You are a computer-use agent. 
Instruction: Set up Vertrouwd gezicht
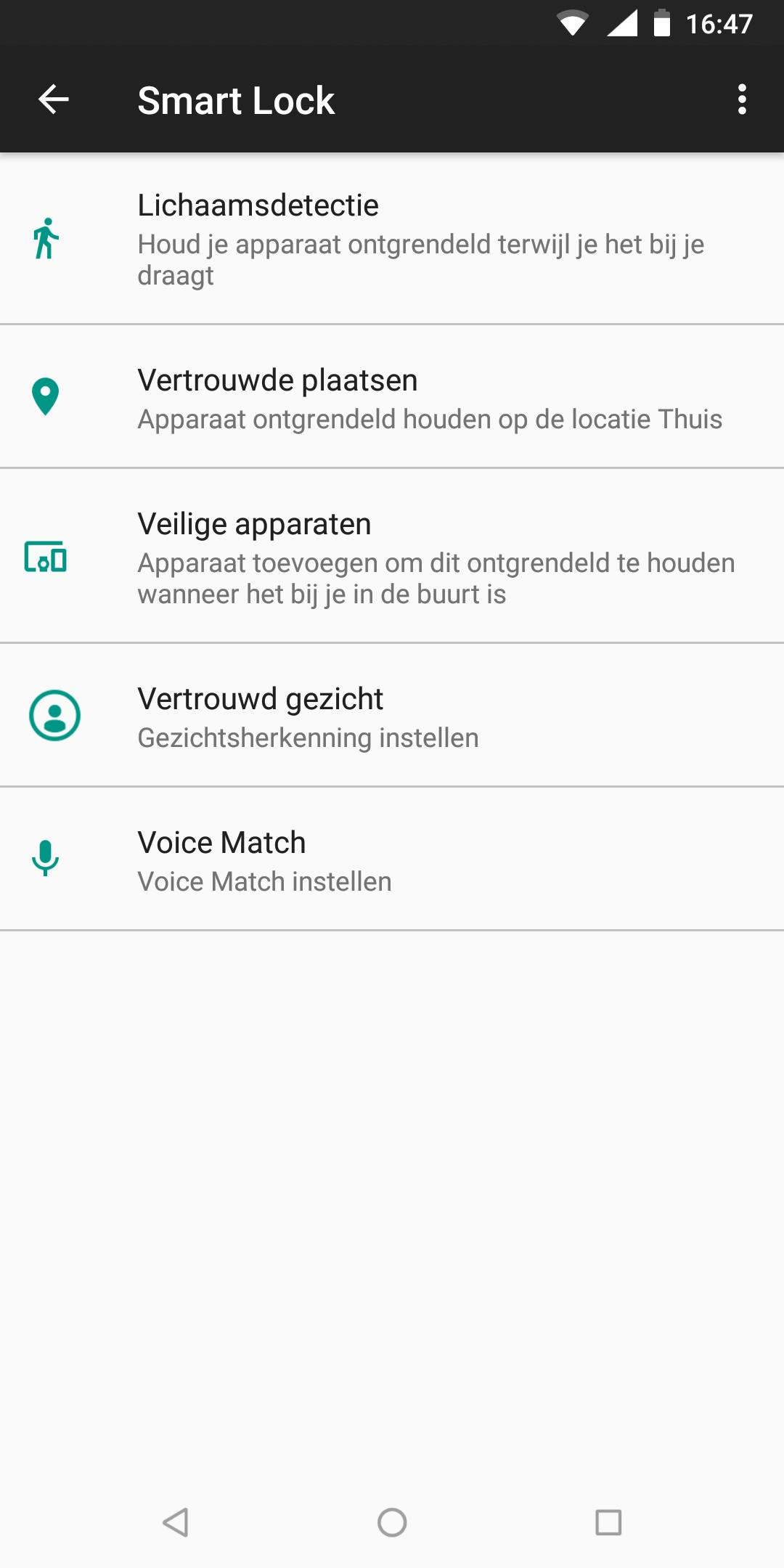click(392, 716)
